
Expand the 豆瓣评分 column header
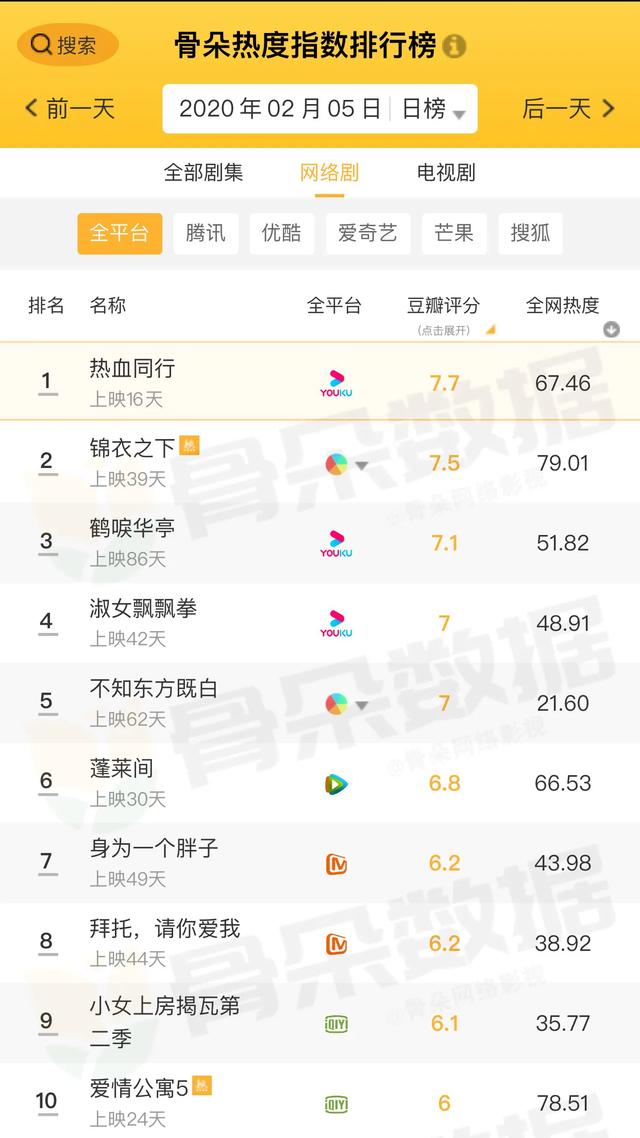(444, 315)
